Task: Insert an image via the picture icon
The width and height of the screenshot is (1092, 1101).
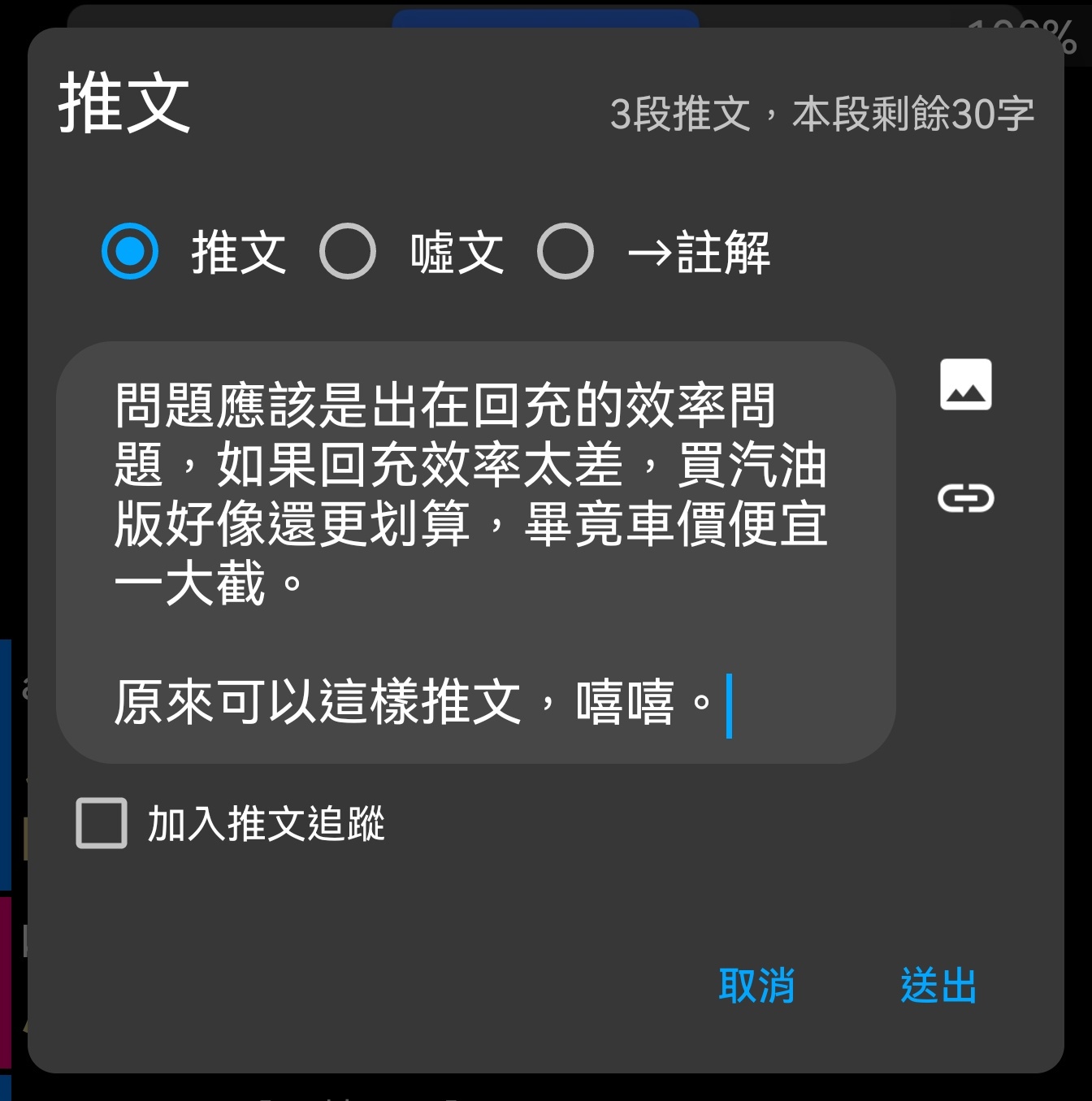Action: pos(965,384)
